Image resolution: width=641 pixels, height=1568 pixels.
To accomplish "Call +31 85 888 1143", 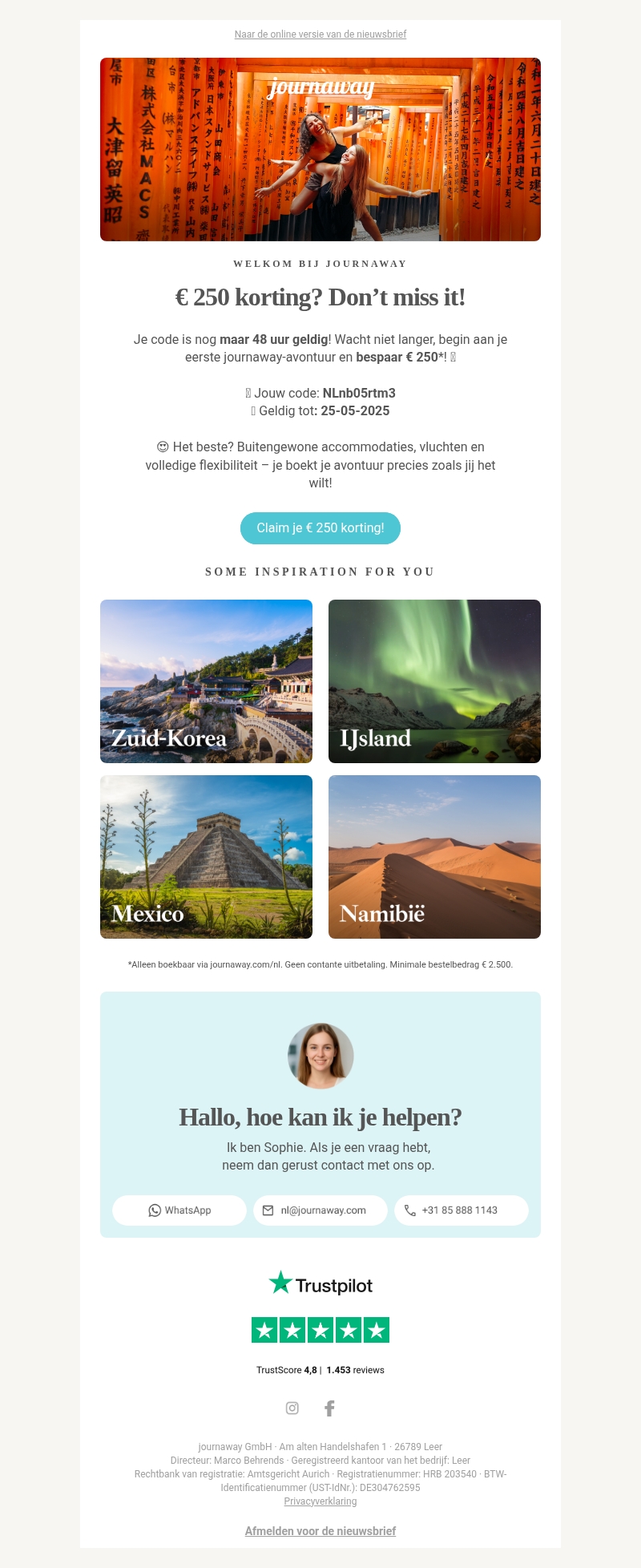I will [461, 1210].
